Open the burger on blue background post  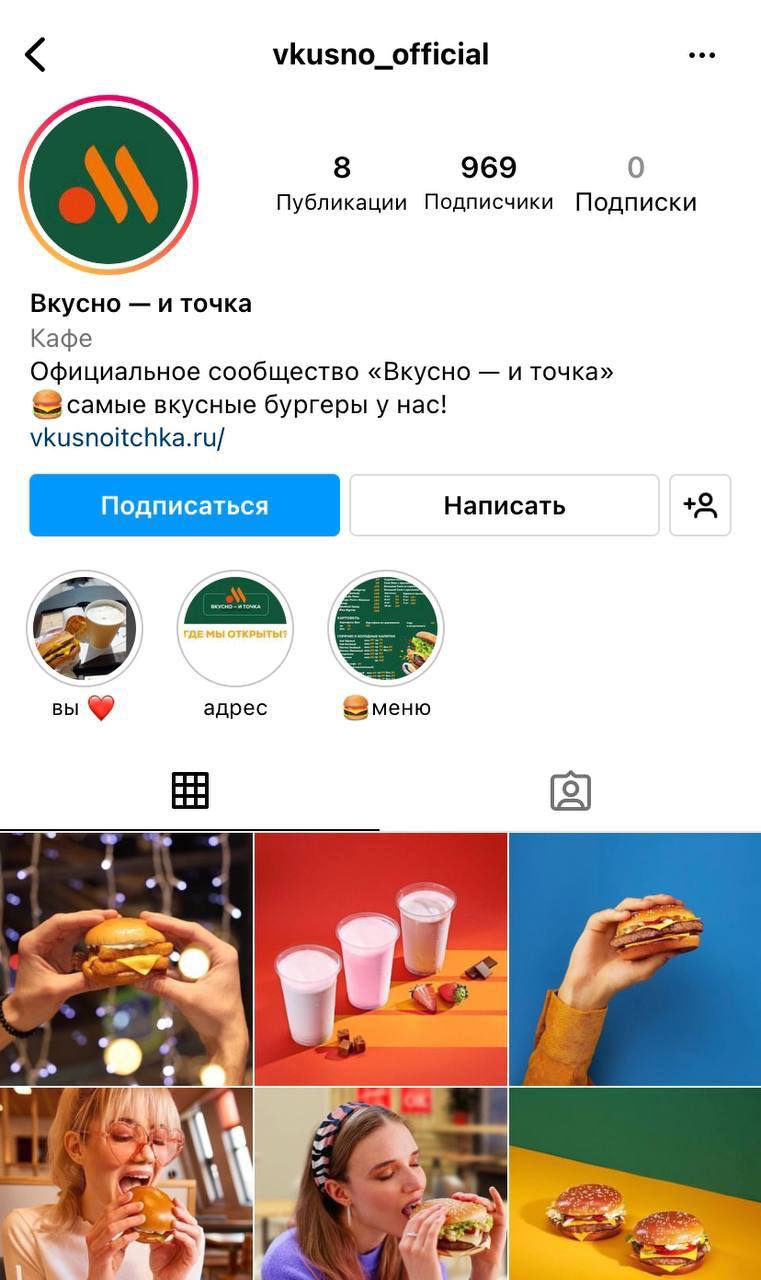click(x=635, y=959)
